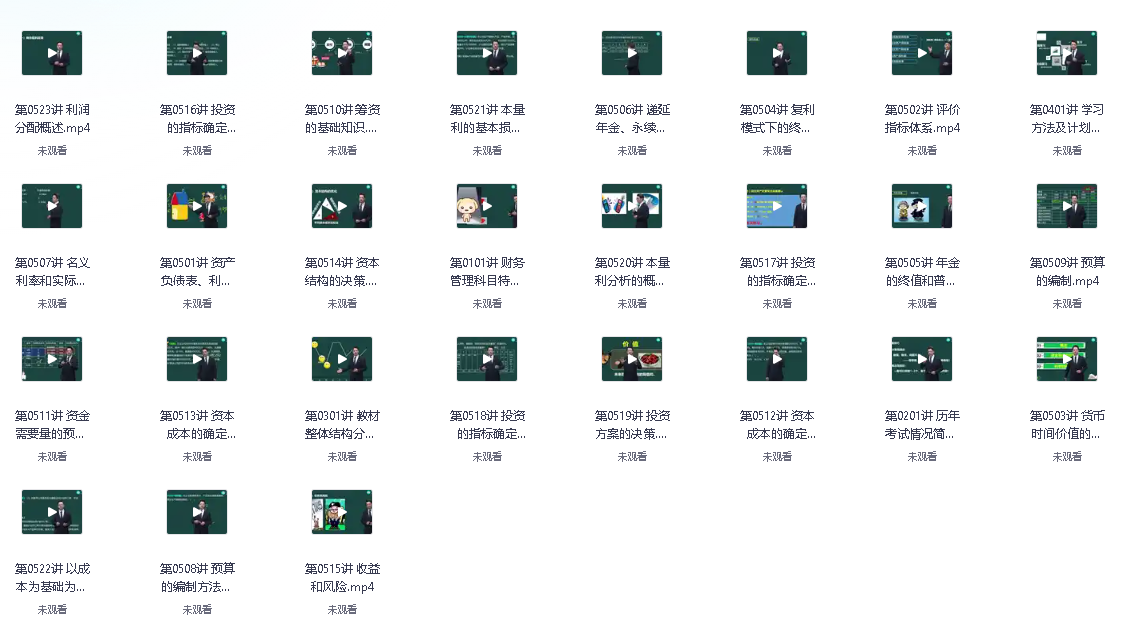This screenshot has height=622, width=1125.
Task: Open video 第0509讲 预算的编制.mp4
Action: pyautogui.click(x=1067, y=206)
